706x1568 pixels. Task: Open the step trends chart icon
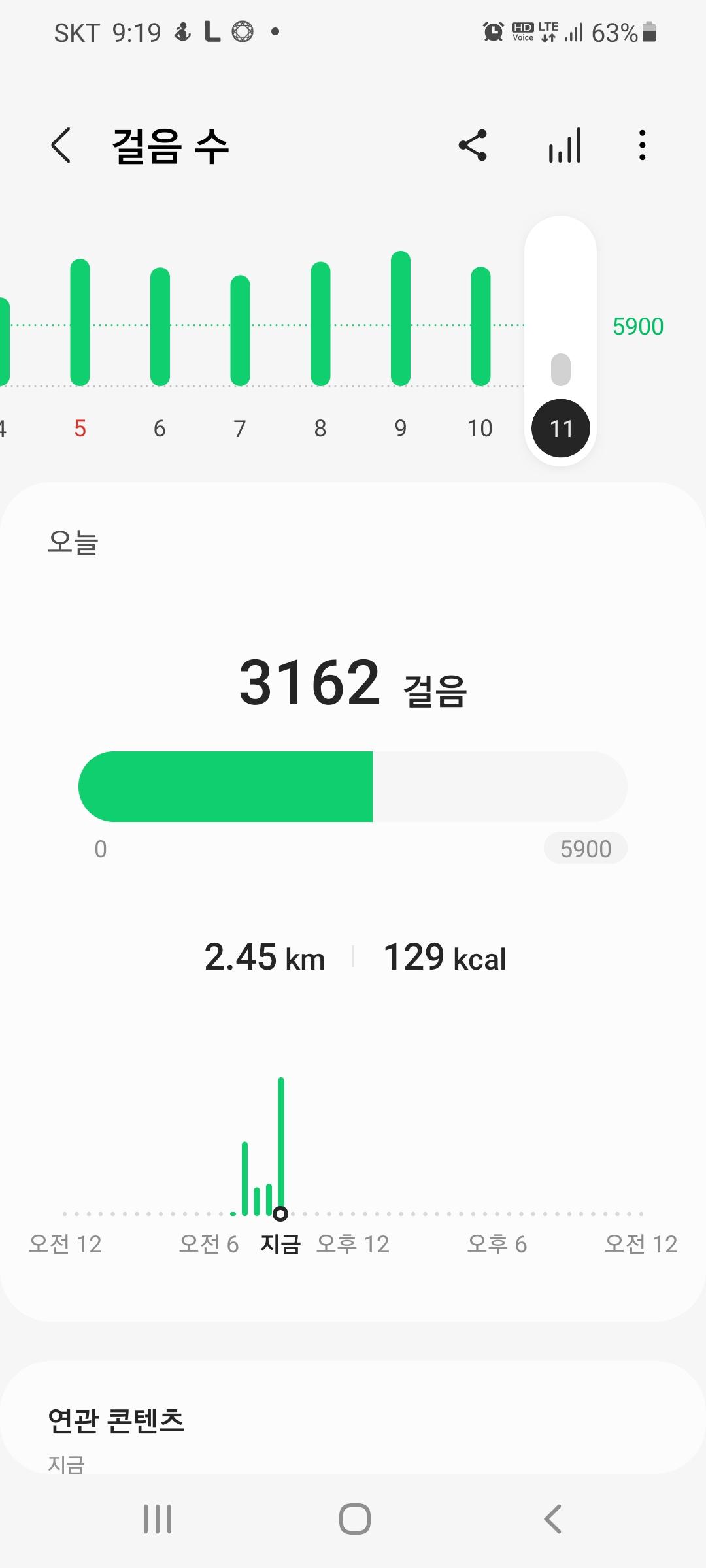(565, 145)
